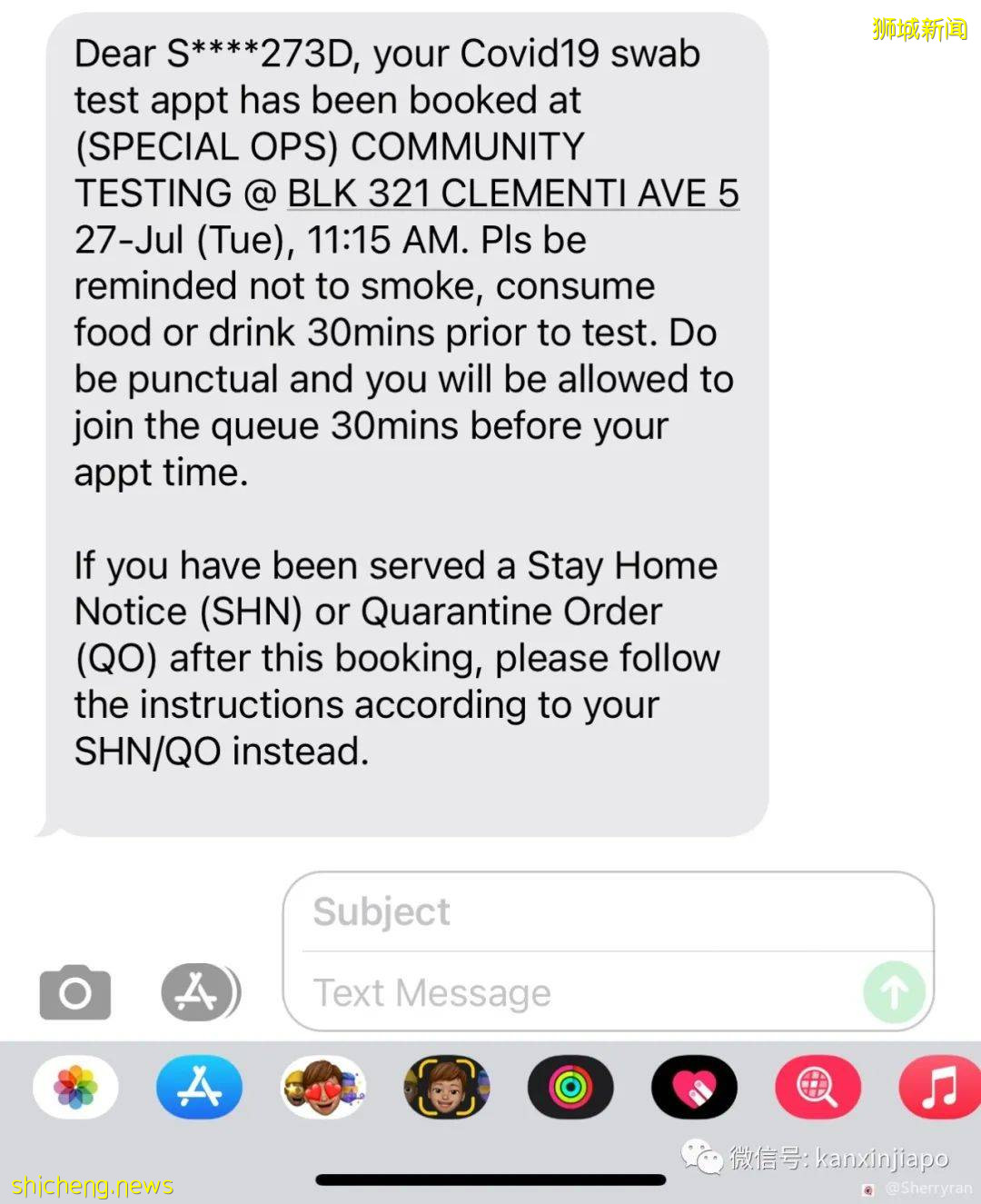Open the Photos app in the app strip
The height and width of the screenshot is (1204, 981).
(75, 1087)
